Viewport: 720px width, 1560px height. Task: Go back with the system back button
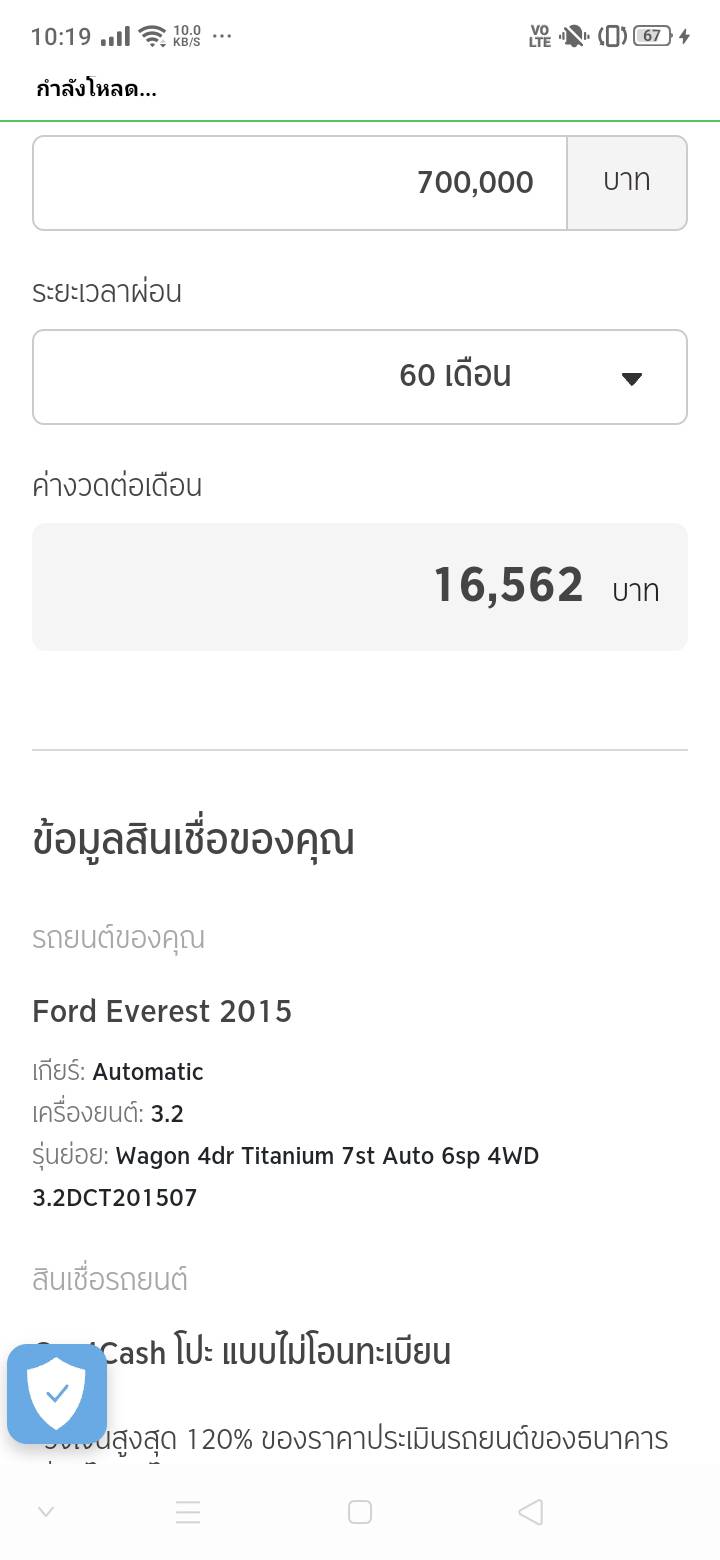(x=531, y=1512)
